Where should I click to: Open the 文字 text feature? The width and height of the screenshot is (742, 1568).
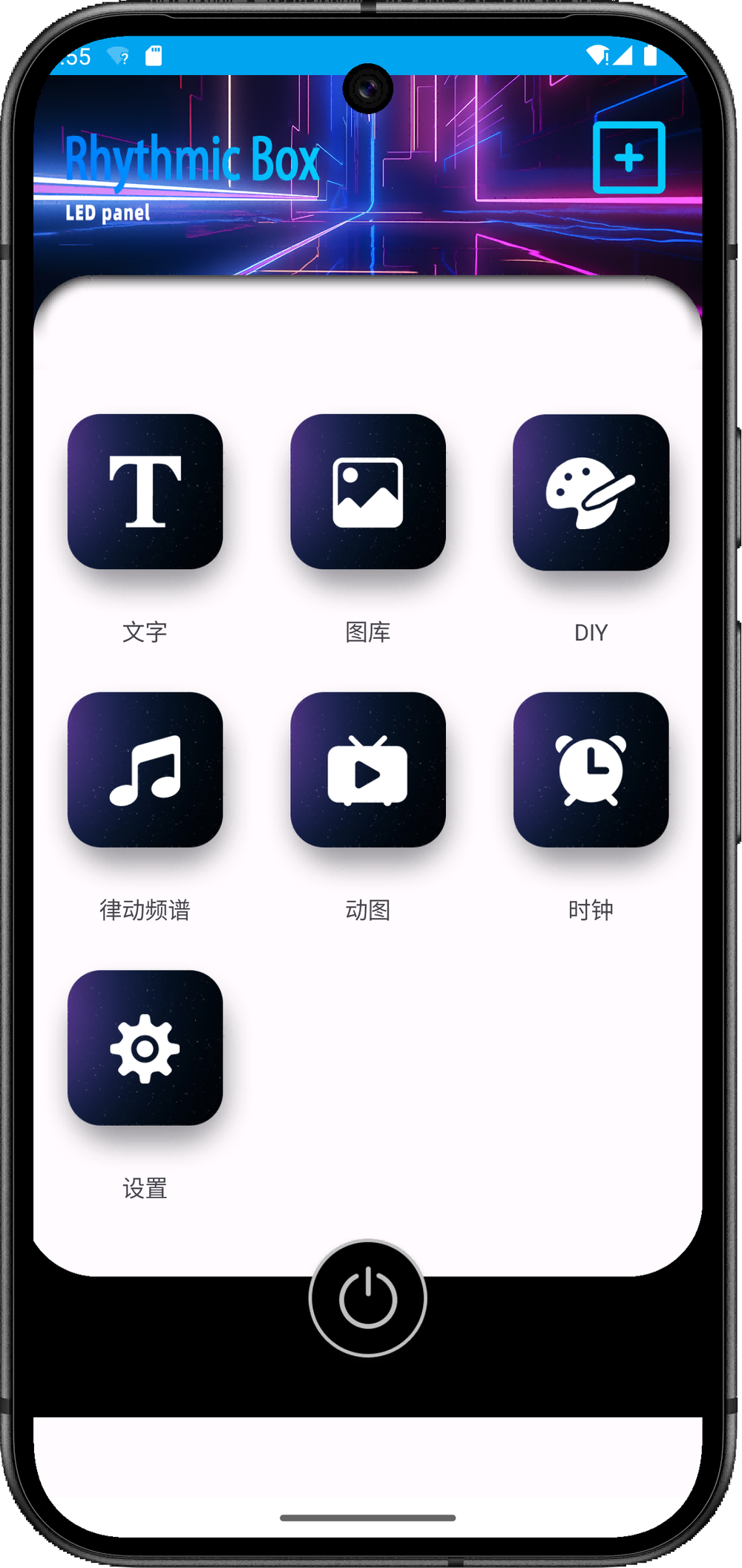145,492
